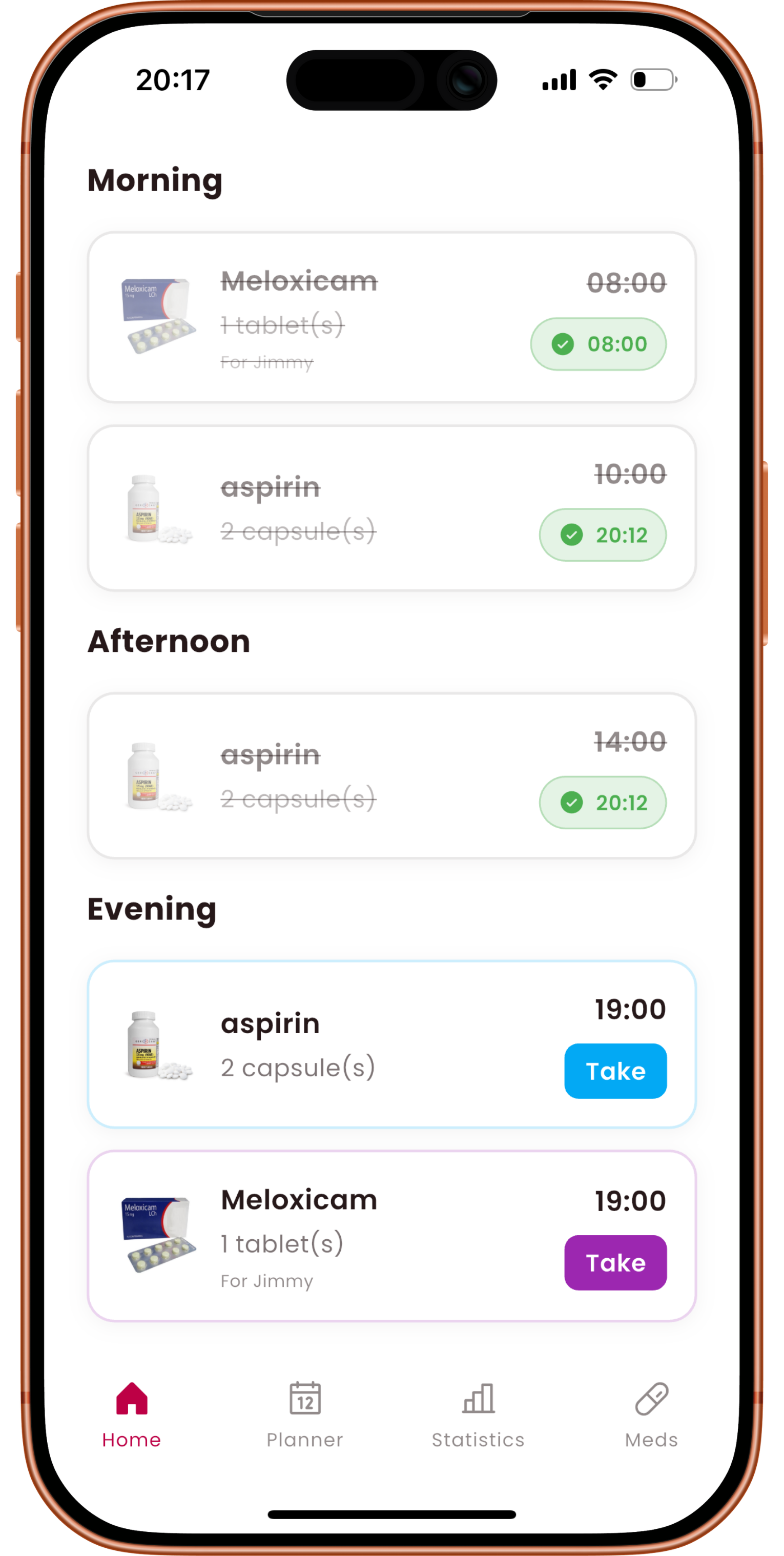The height and width of the screenshot is (1556, 784).
Task: Tap the 08:00 taken badge for Meloxicam
Action: point(599,344)
